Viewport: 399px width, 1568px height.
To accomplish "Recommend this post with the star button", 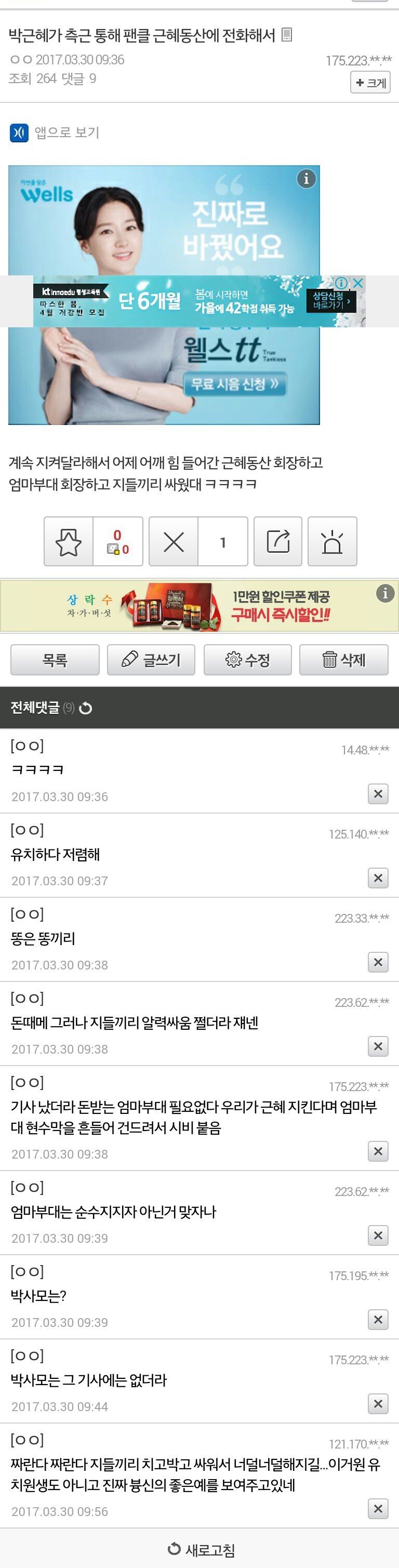I will pos(69,541).
